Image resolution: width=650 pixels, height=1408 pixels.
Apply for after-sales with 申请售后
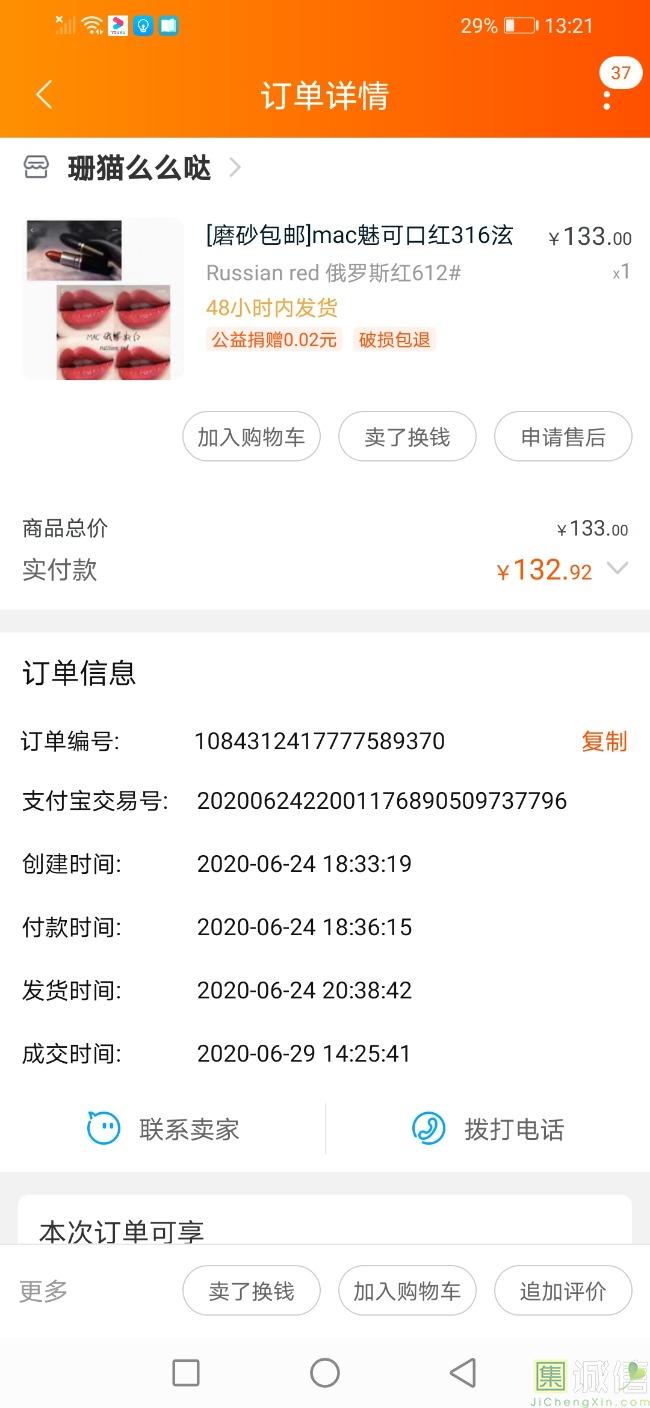tap(563, 437)
